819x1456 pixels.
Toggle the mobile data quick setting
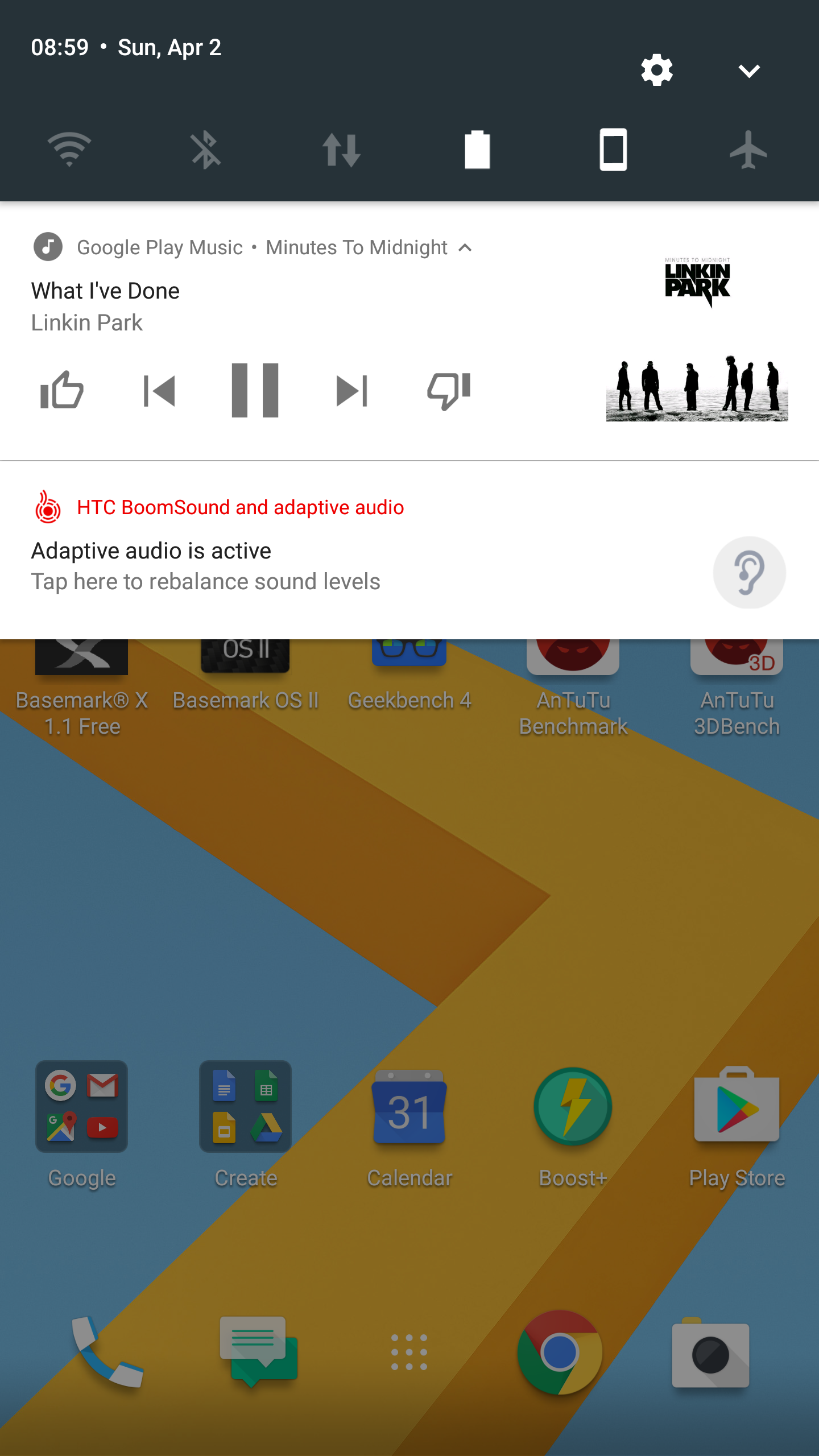[x=341, y=150]
